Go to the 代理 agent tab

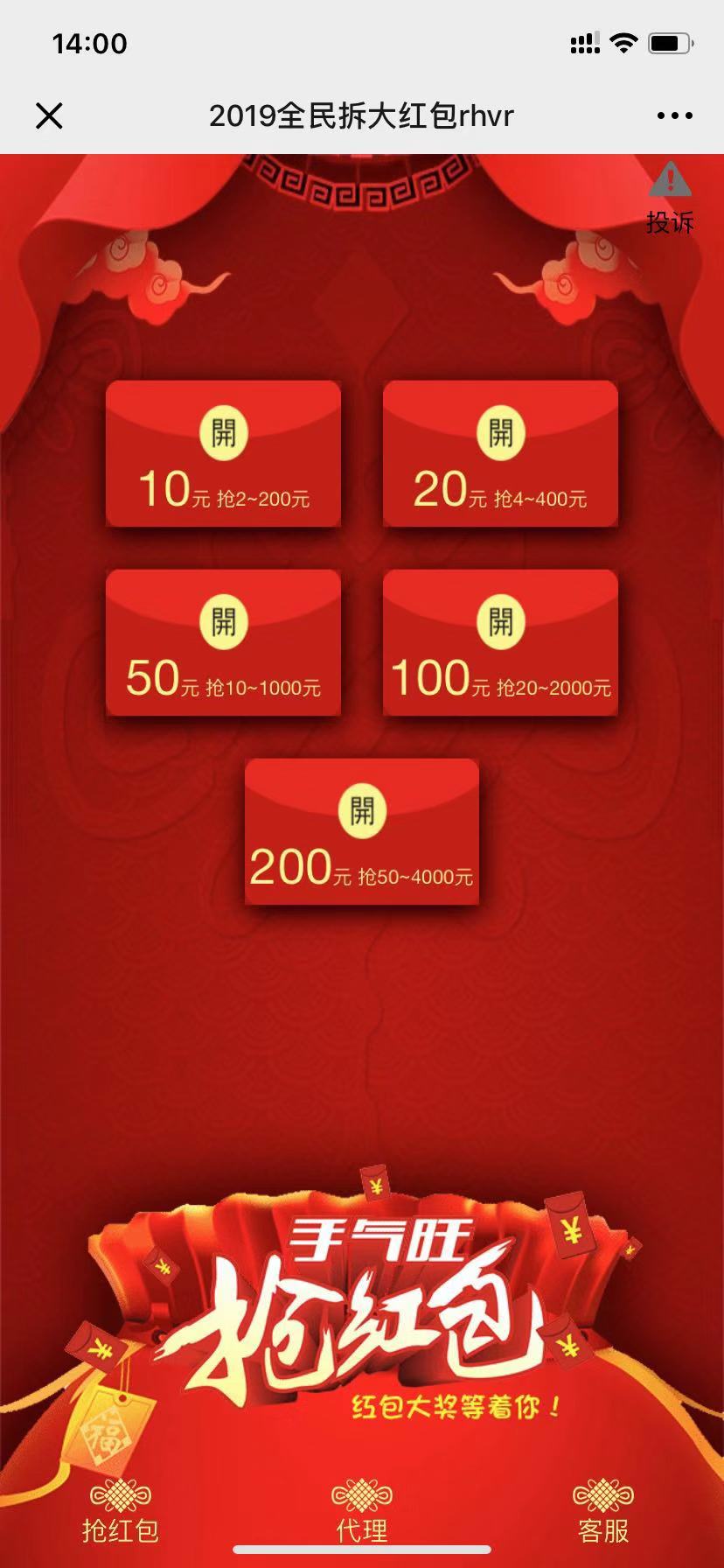(x=362, y=1511)
